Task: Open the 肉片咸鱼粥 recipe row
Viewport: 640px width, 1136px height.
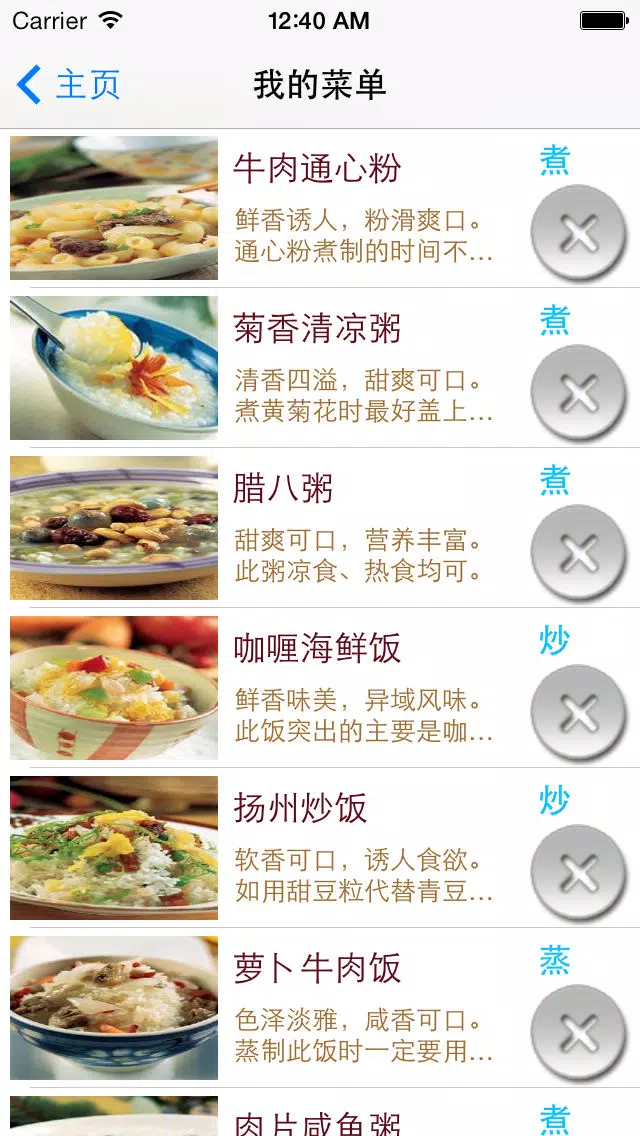Action: pos(320,1113)
